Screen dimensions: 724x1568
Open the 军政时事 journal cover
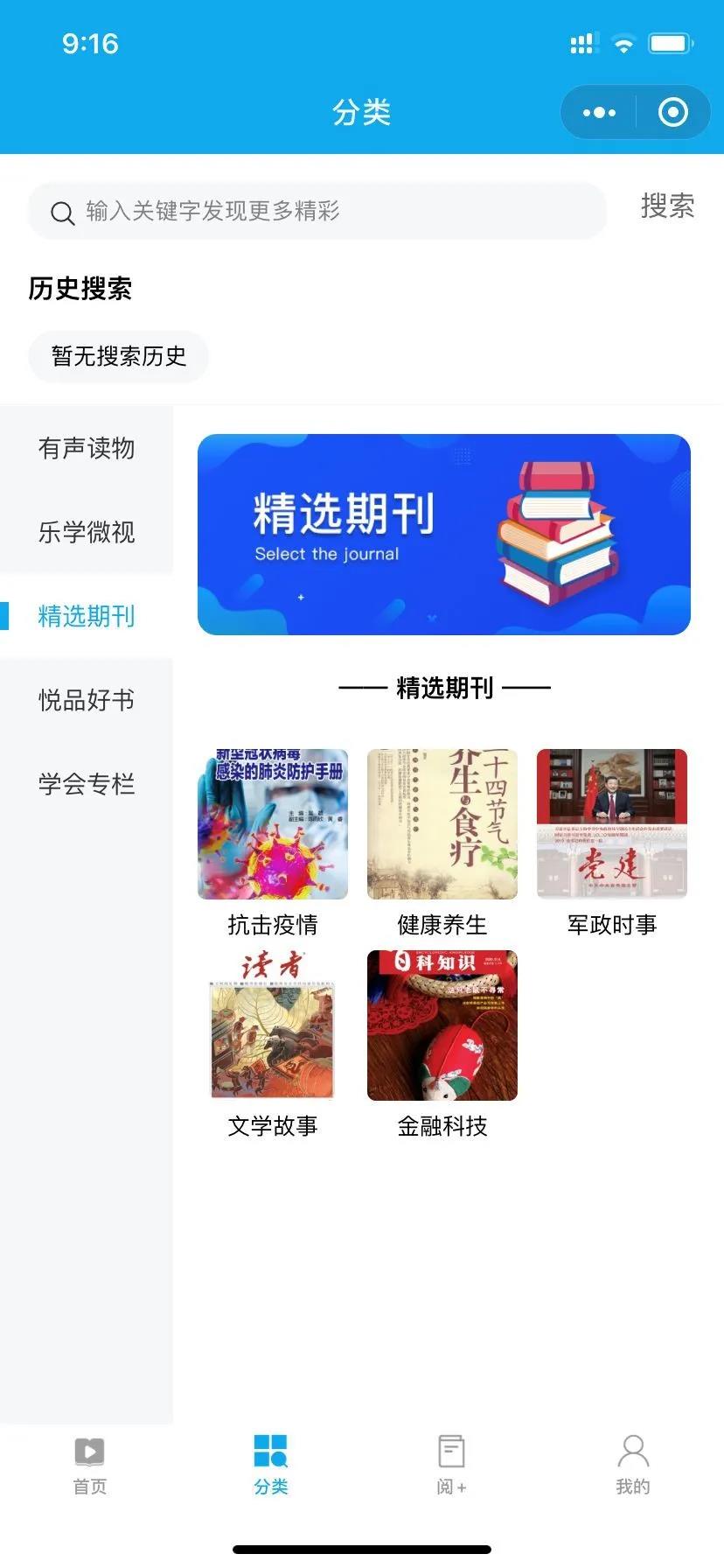(x=611, y=823)
